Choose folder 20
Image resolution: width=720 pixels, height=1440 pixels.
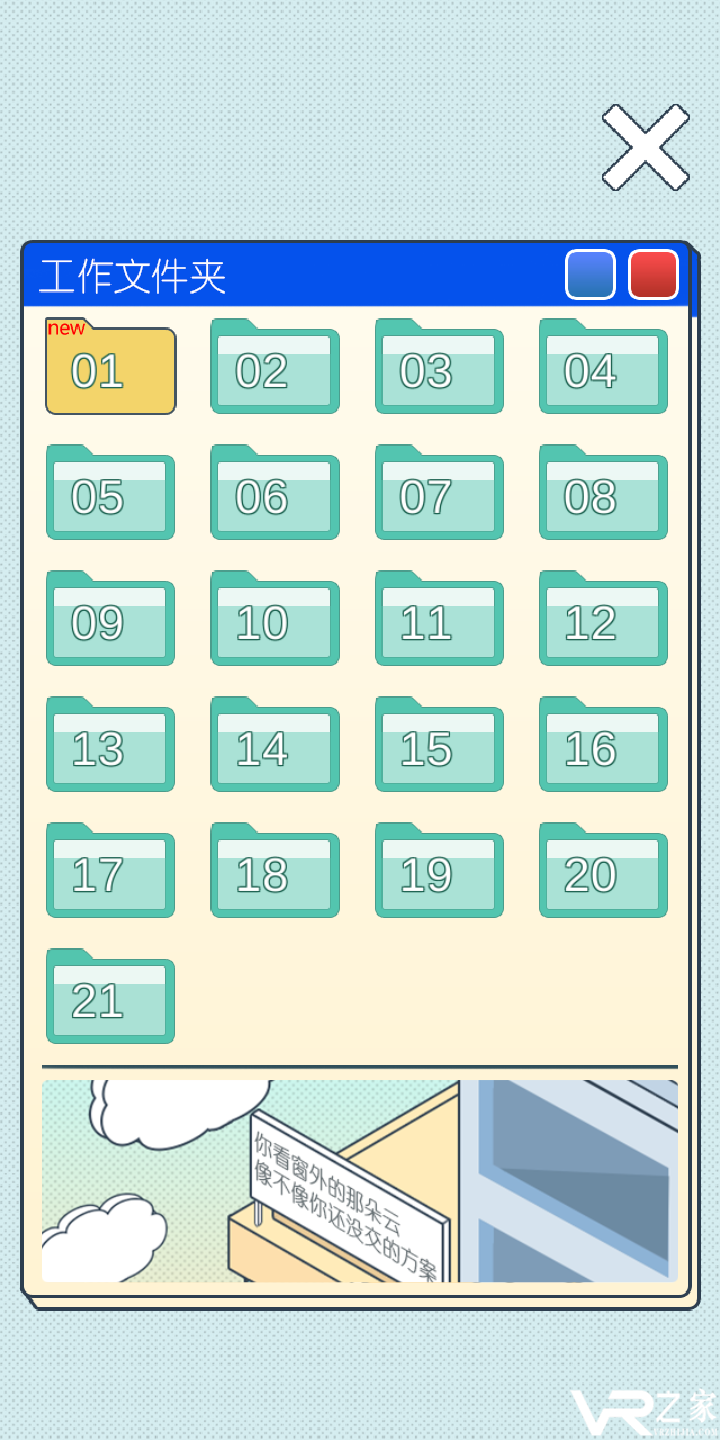603,872
